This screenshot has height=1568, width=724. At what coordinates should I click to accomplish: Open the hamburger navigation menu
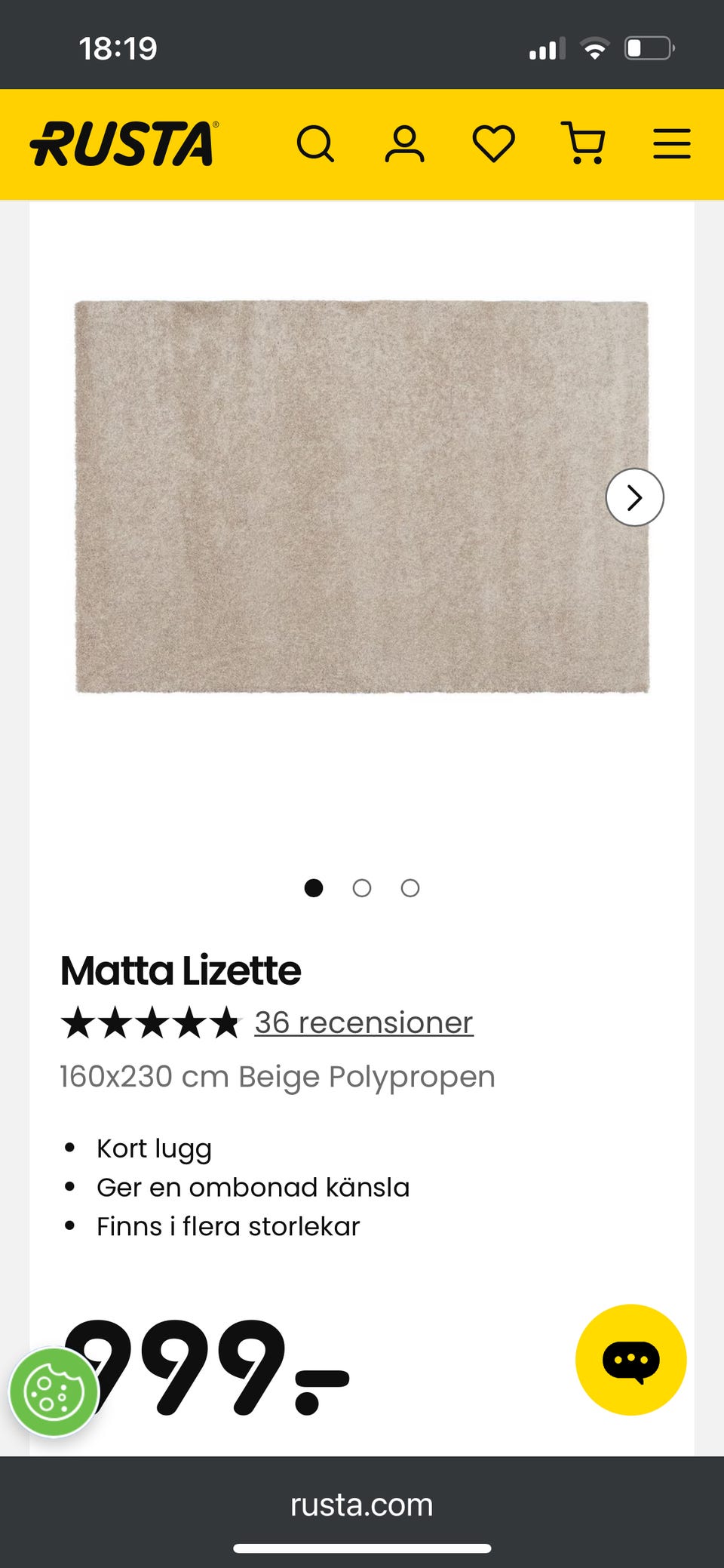670,143
